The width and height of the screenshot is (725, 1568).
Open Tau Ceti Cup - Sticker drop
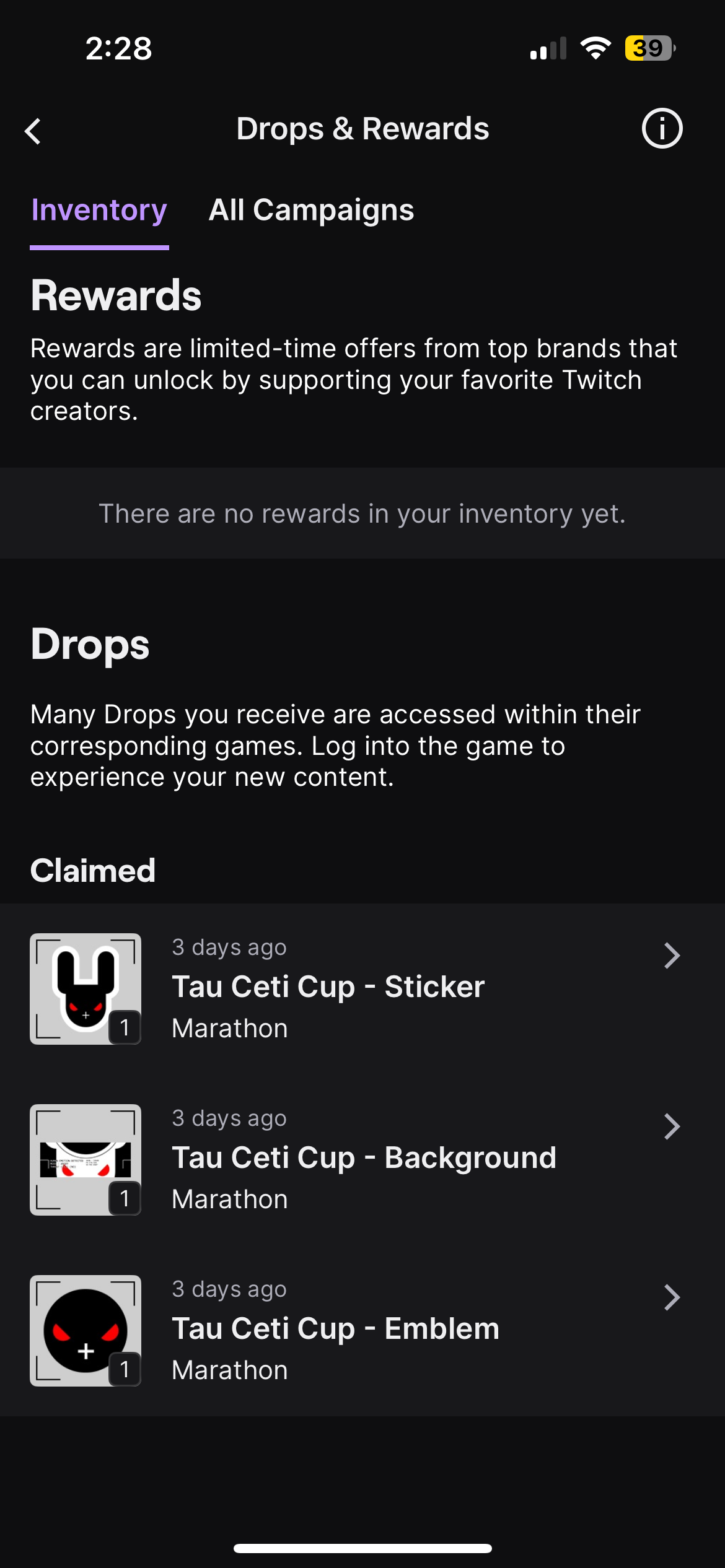coord(362,988)
